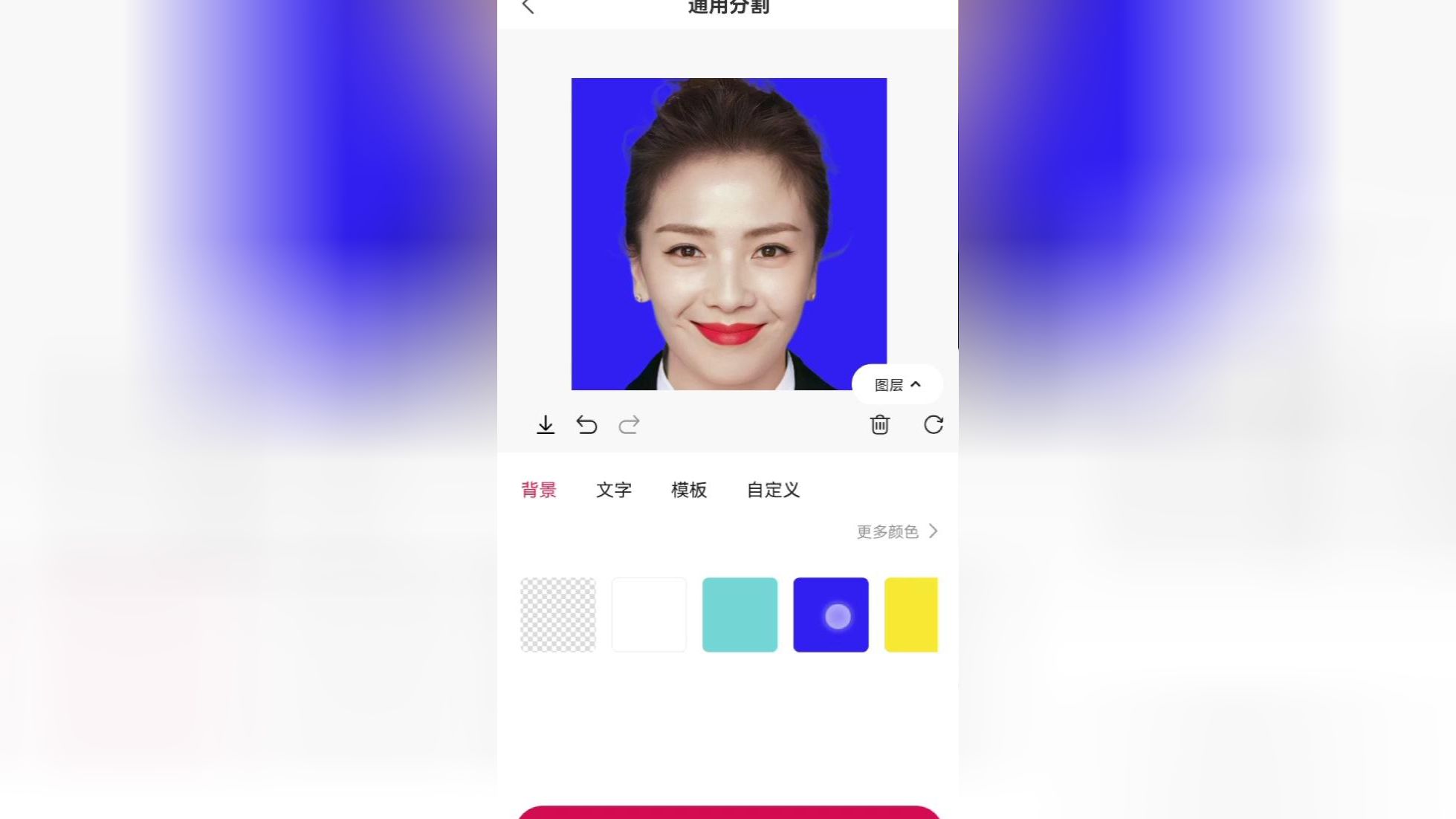Viewport: 1456px width, 819px height.
Task: Redo the reverted edit
Action: coord(629,424)
